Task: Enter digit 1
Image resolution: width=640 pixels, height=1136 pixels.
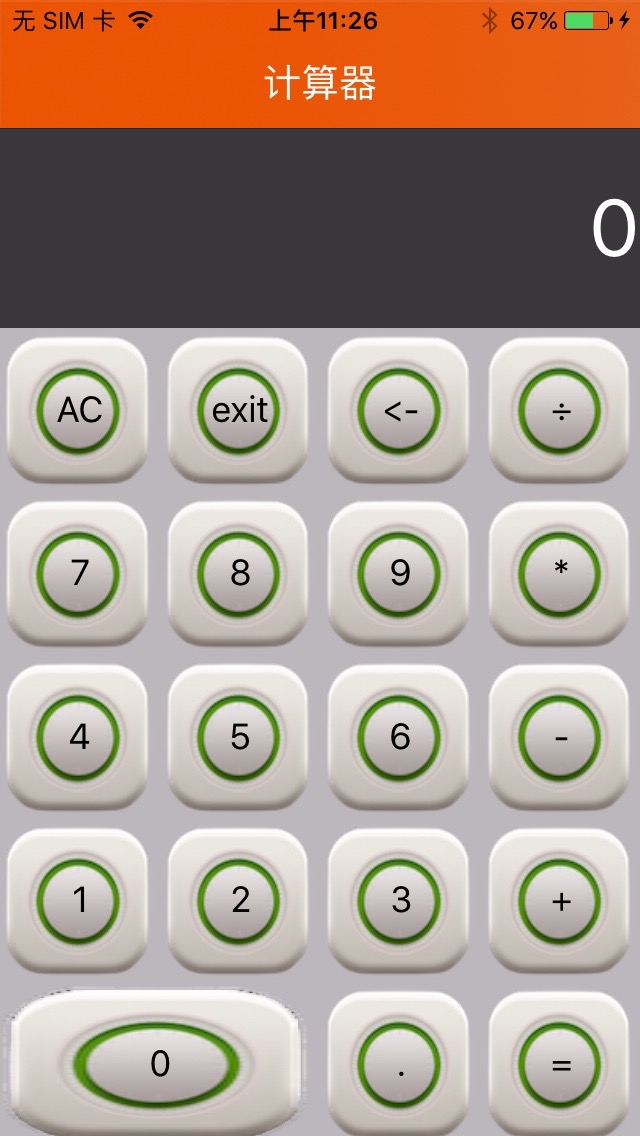Action: point(78,900)
